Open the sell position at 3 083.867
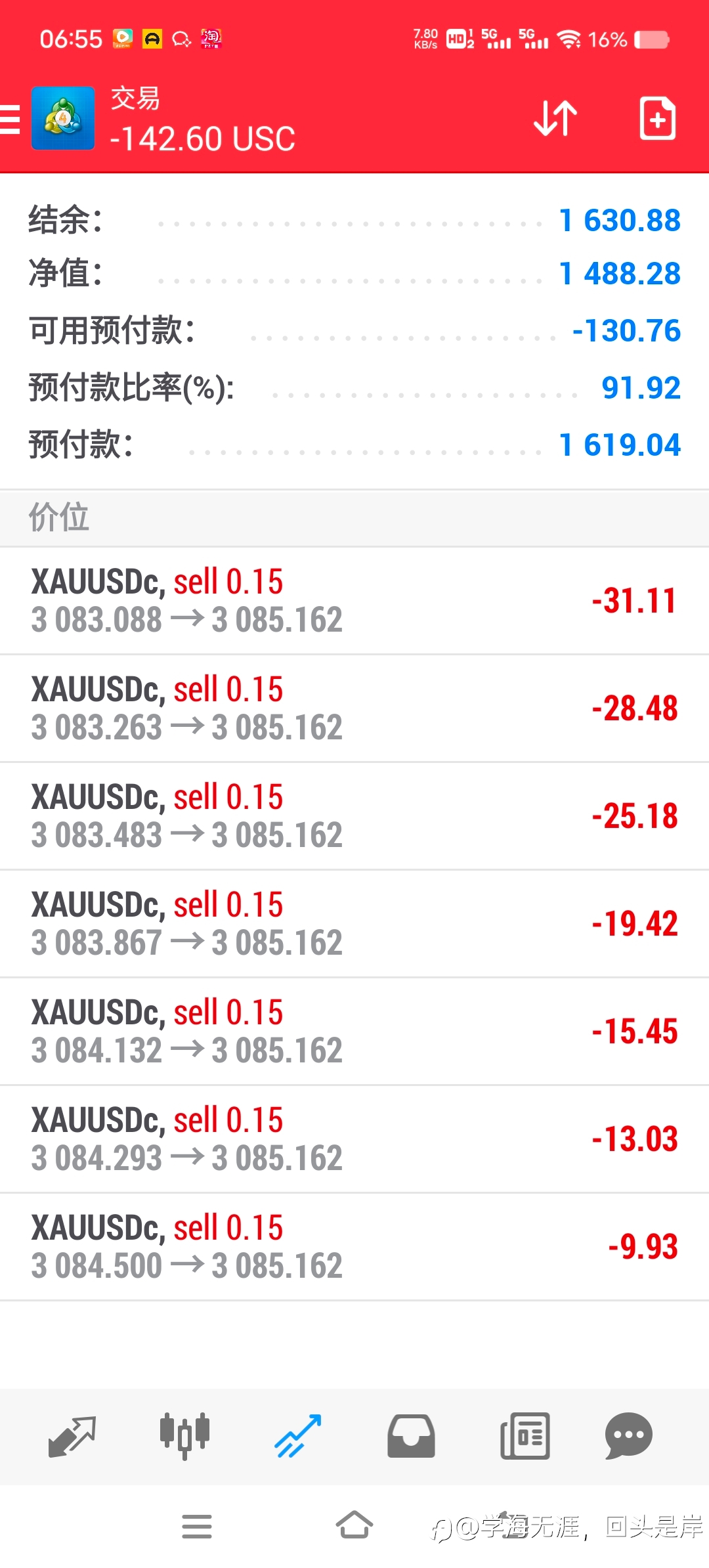 pos(354,924)
